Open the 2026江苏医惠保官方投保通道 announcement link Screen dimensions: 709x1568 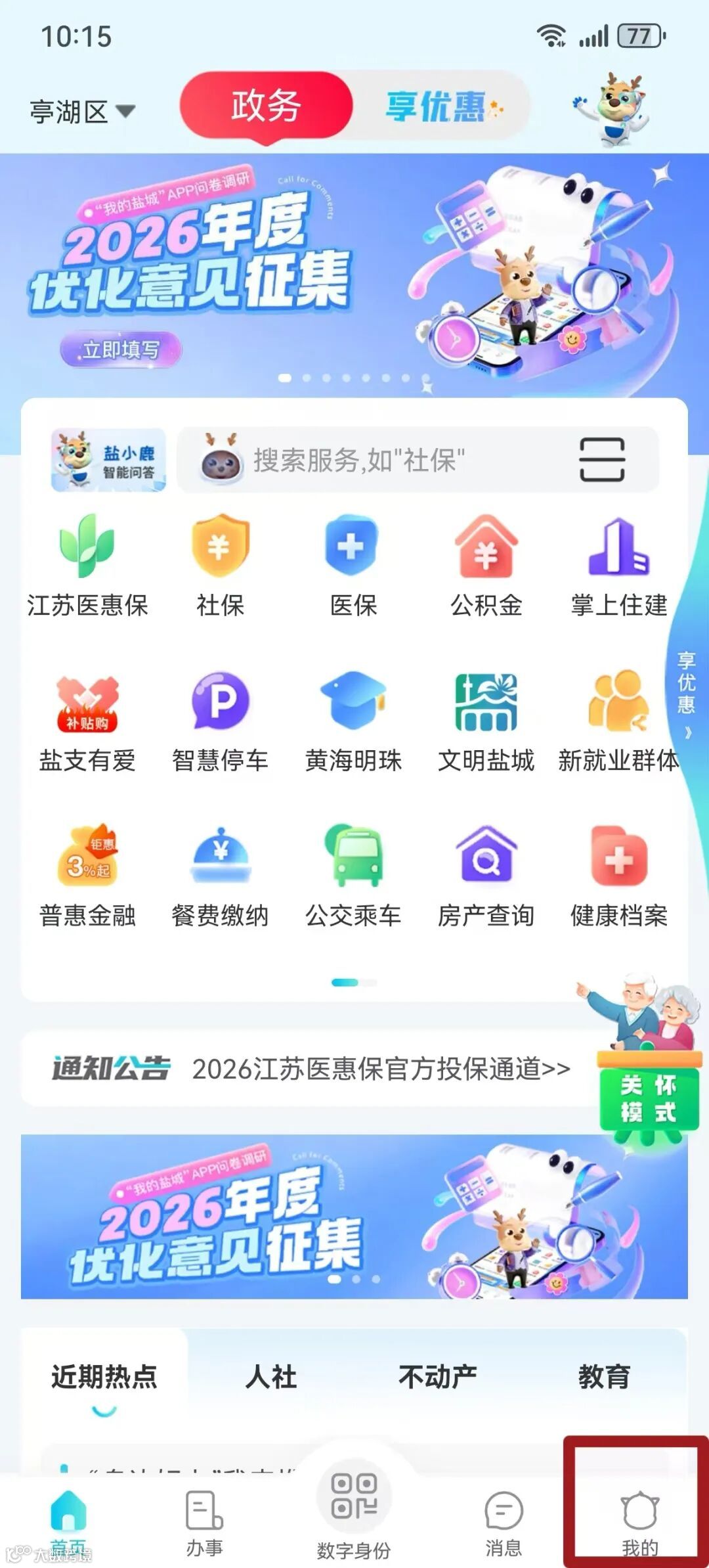[381, 1065]
